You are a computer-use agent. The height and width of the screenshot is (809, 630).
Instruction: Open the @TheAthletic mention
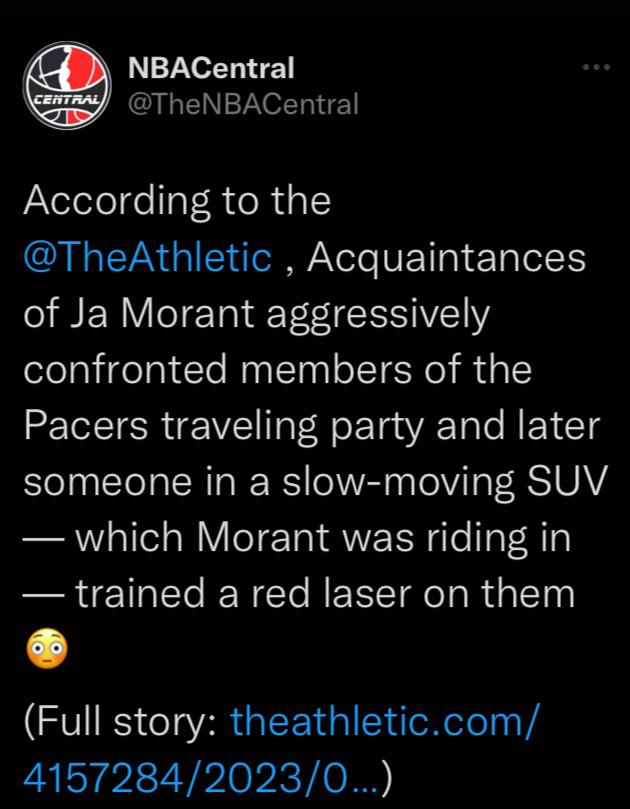(x=146, y=257)
